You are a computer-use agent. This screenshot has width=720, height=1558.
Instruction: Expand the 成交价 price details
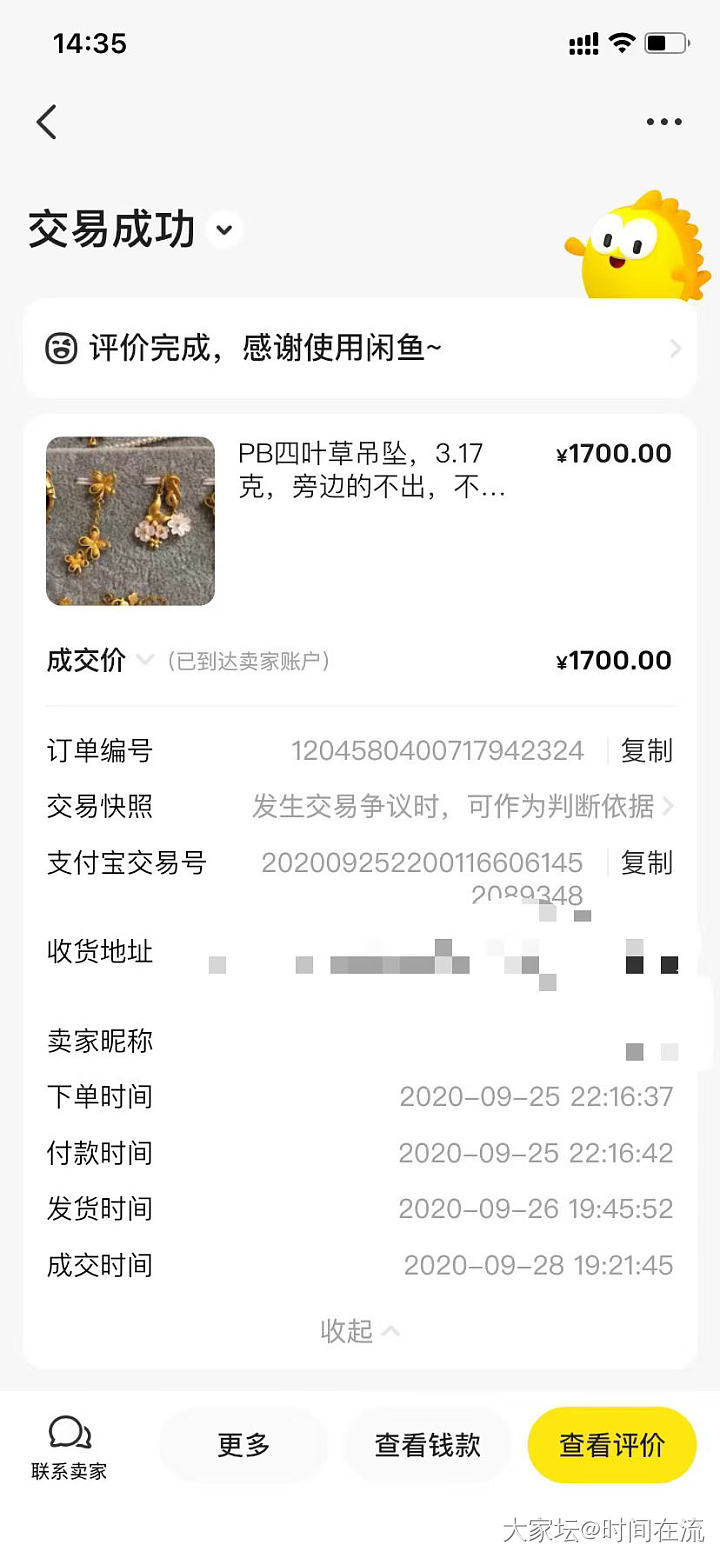click(145, 660)
